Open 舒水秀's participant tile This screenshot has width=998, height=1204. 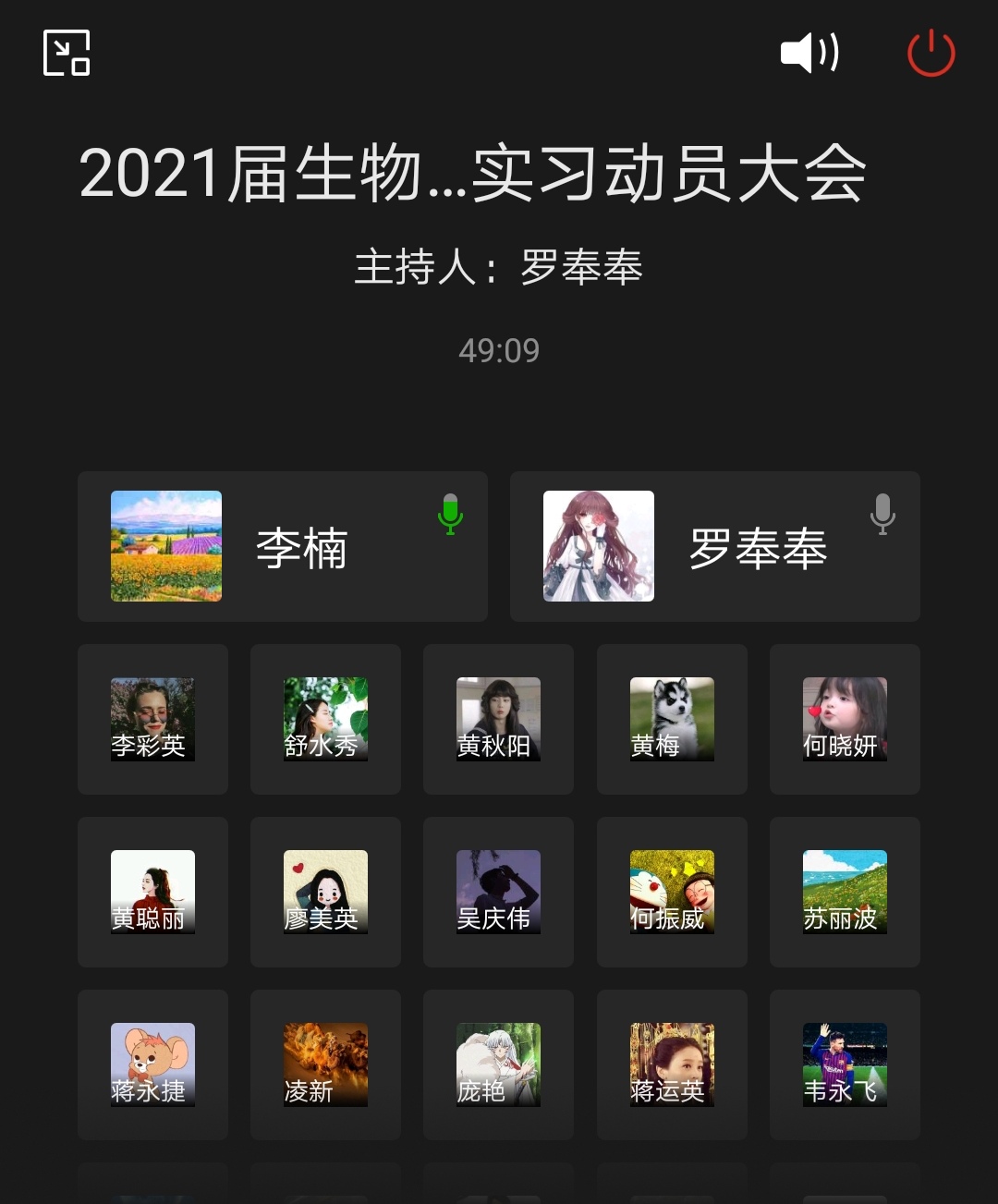(x=325, y=719)
